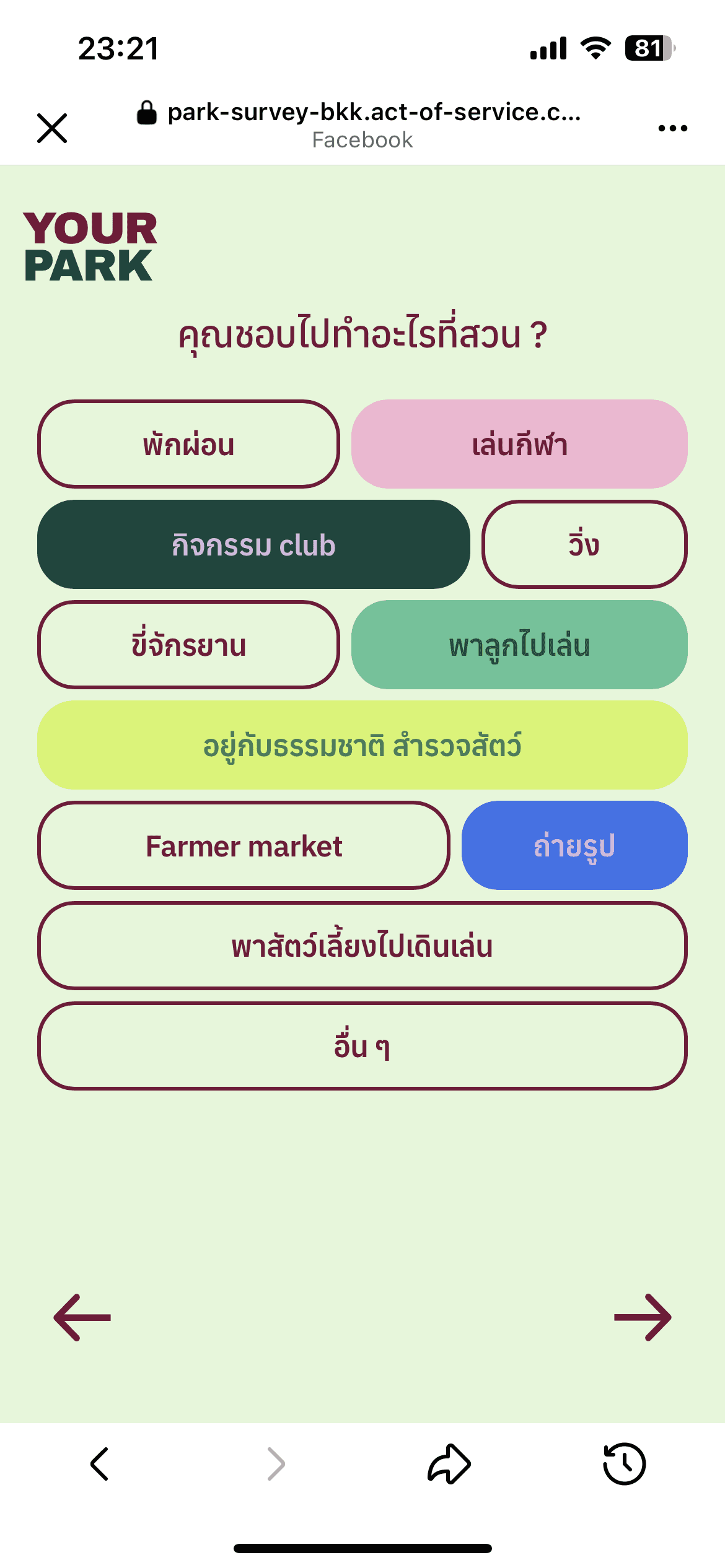
Task: Select the อื่น ๆ option
Action: point(362,1046)
